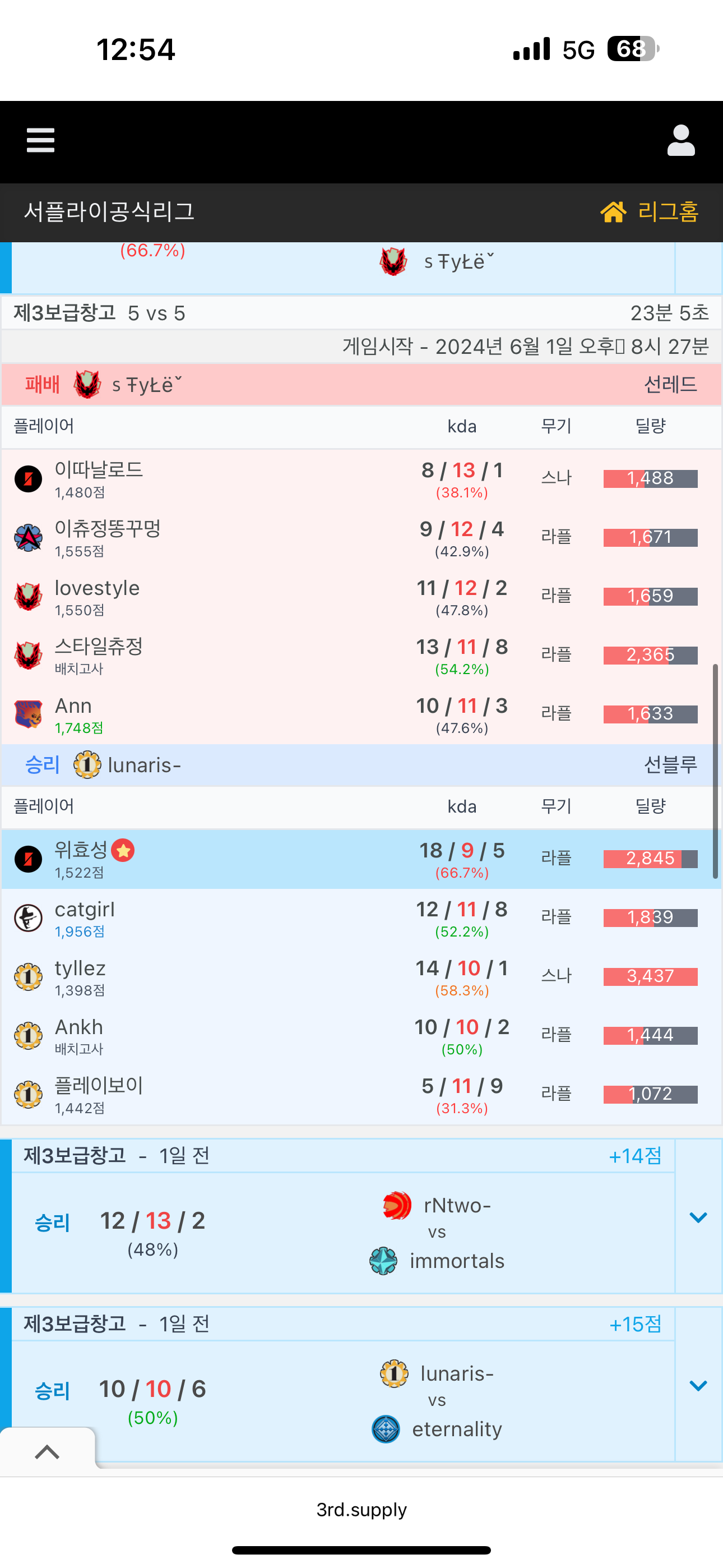Image resolution: width=723 pixels, height=1568 pixels.
Task: Tap the scroll-to-top arrow button
Action: 47,1452
